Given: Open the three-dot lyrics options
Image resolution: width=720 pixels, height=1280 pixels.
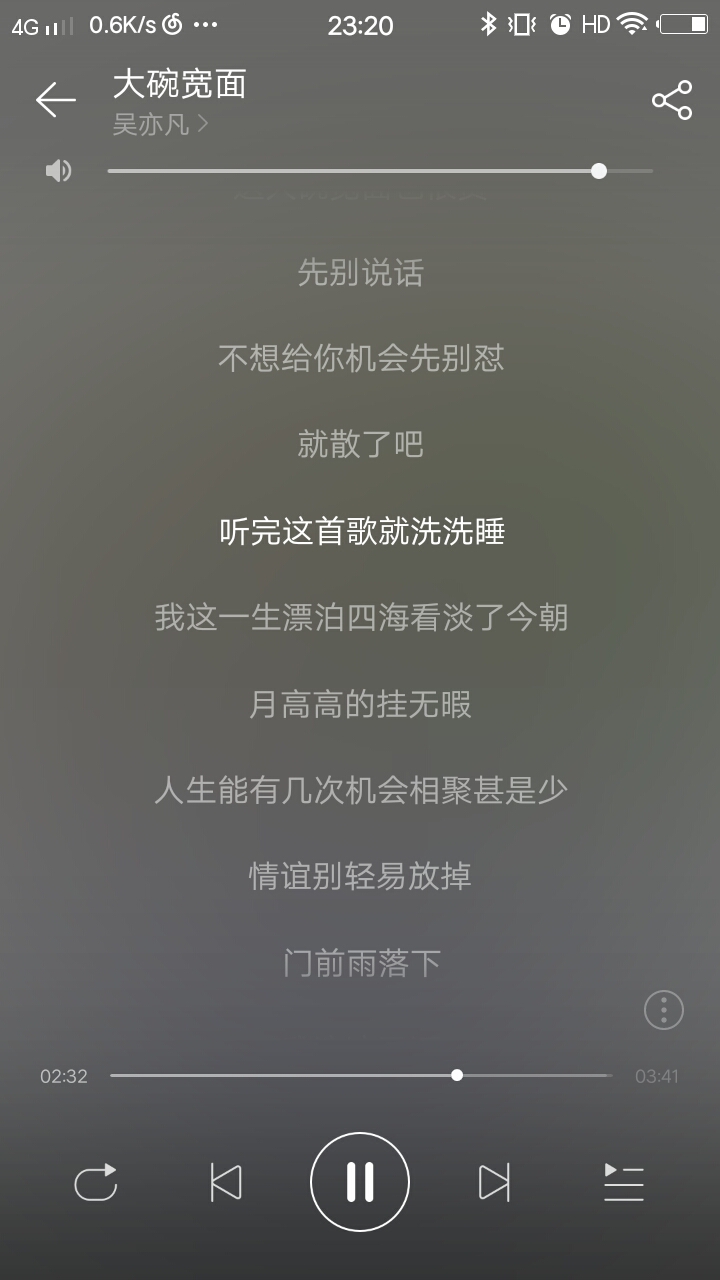Looking at the screenshot, I should tap(663, 1010).
